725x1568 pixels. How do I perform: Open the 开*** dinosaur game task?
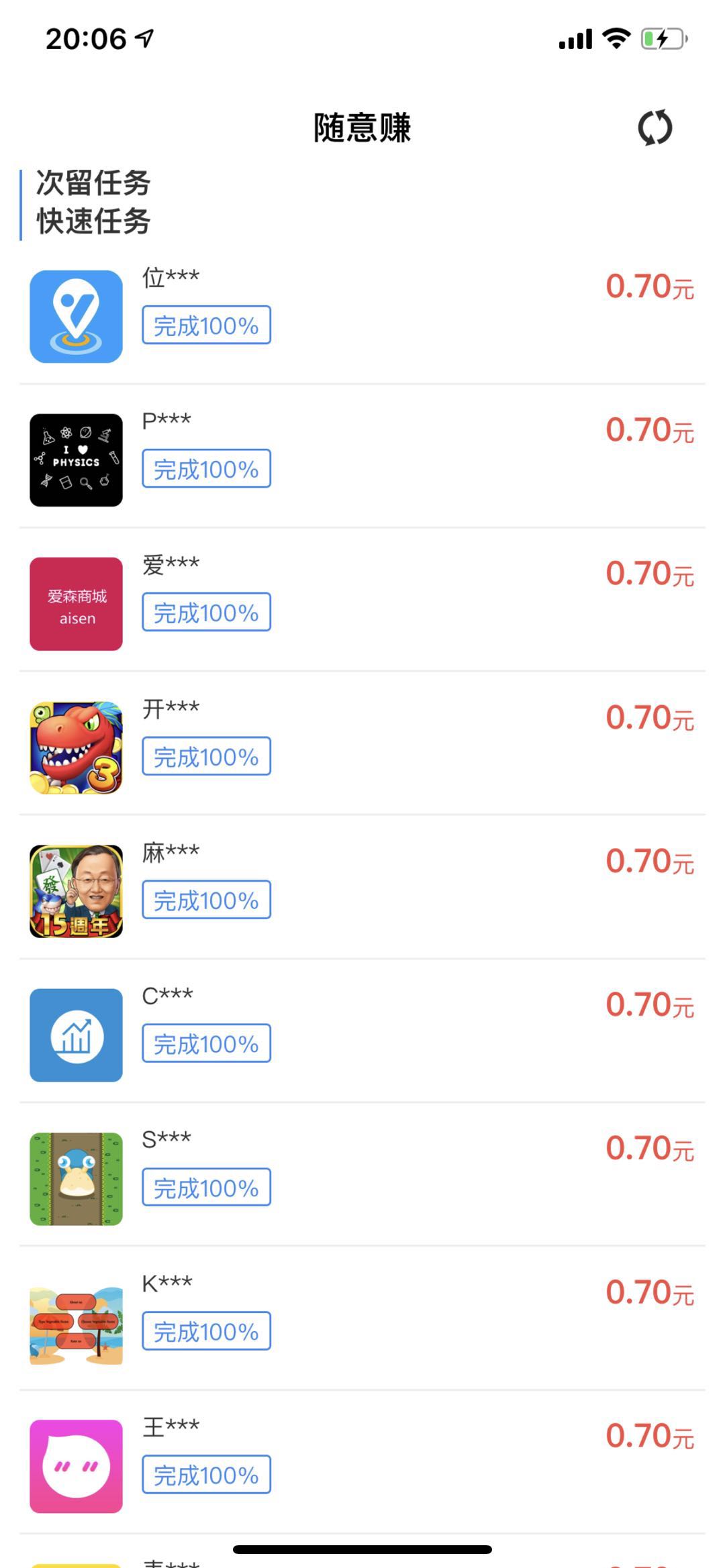click(362, 747)
